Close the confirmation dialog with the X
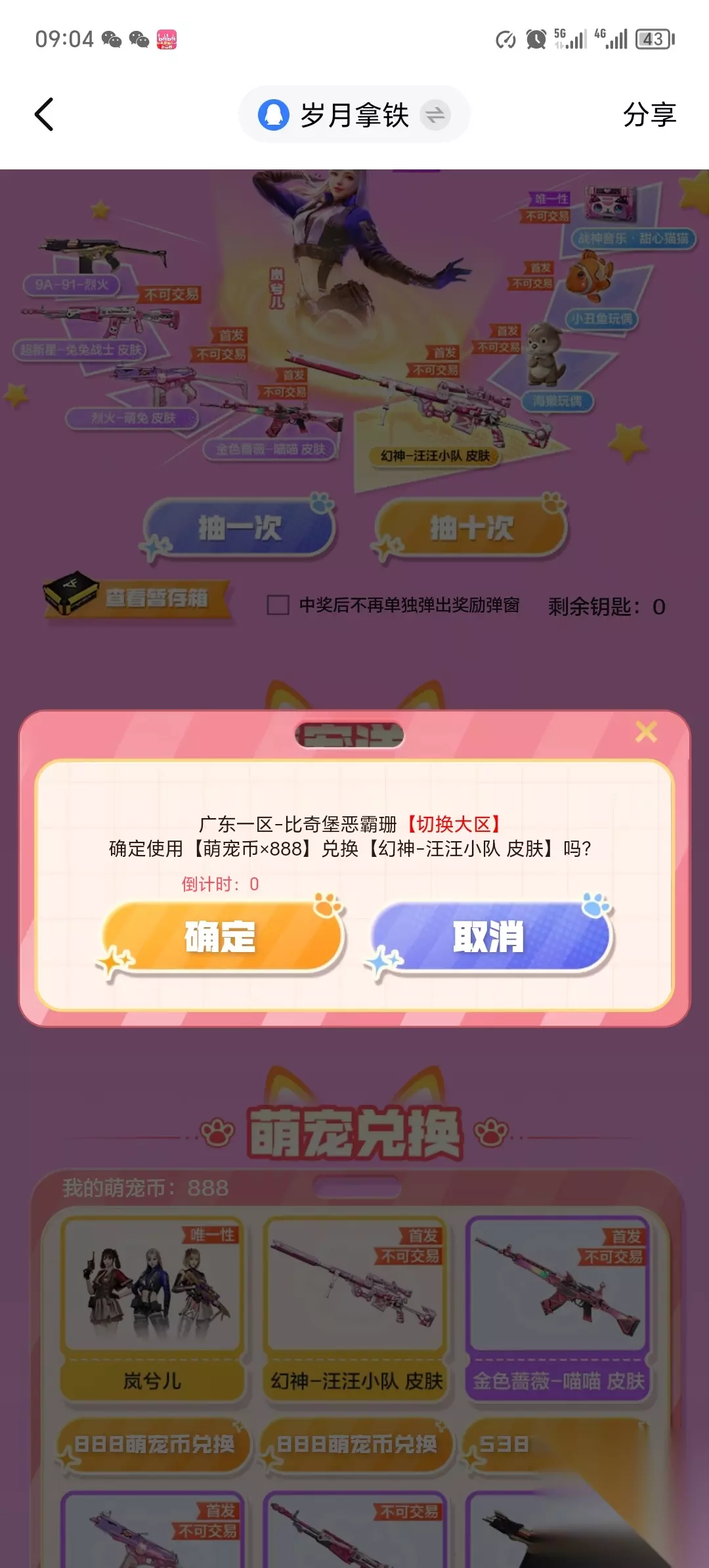The width and height of the screenshot is (709, 1568). tap(646, 731)
